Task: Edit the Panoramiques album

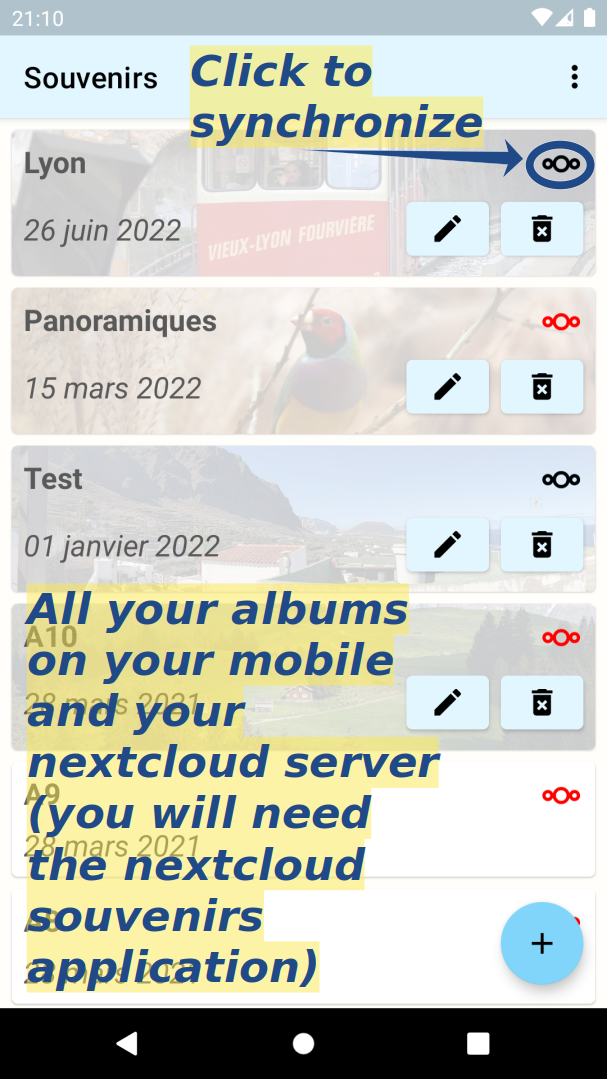Action: pyautogui.click(x=447, y=387)
